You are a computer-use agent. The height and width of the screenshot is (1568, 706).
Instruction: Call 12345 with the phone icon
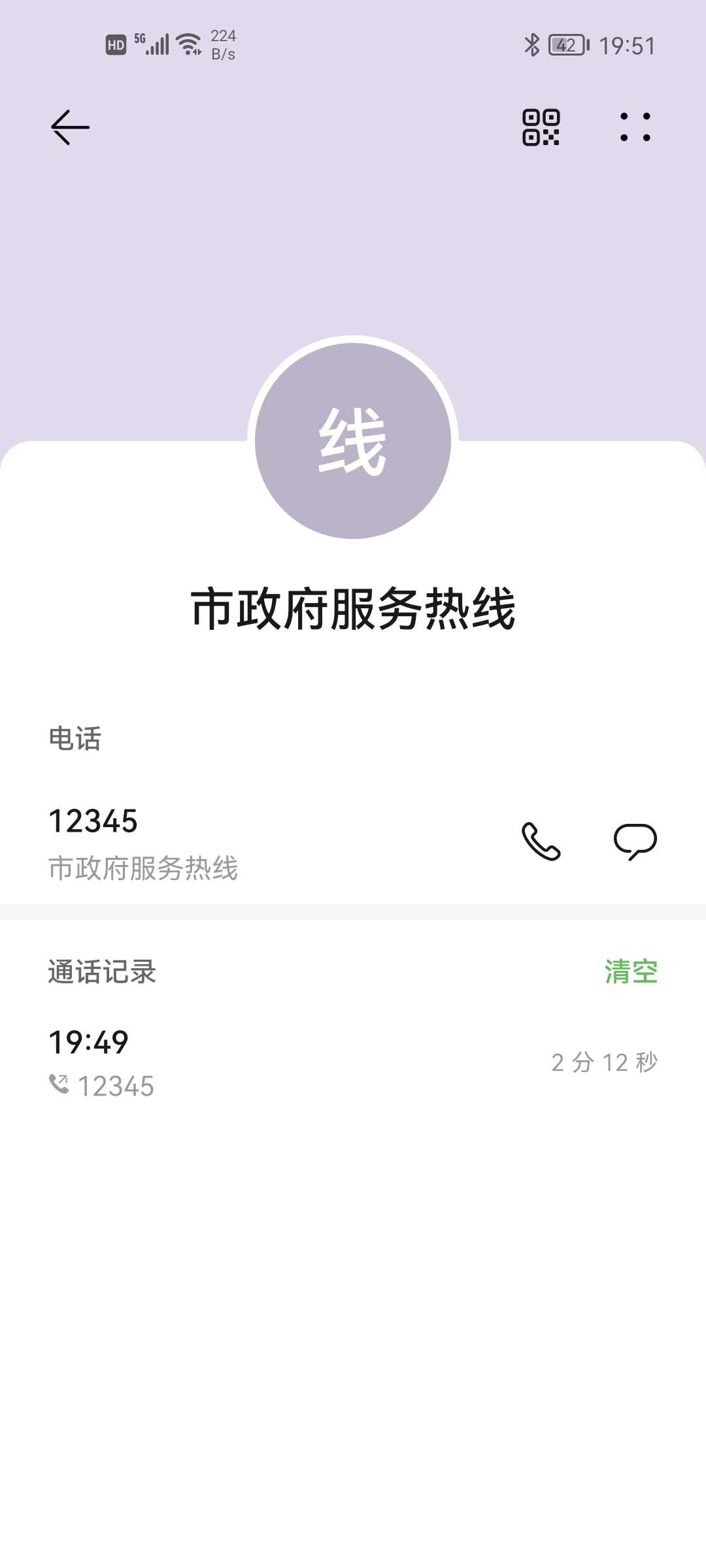(x=541, y=841)
